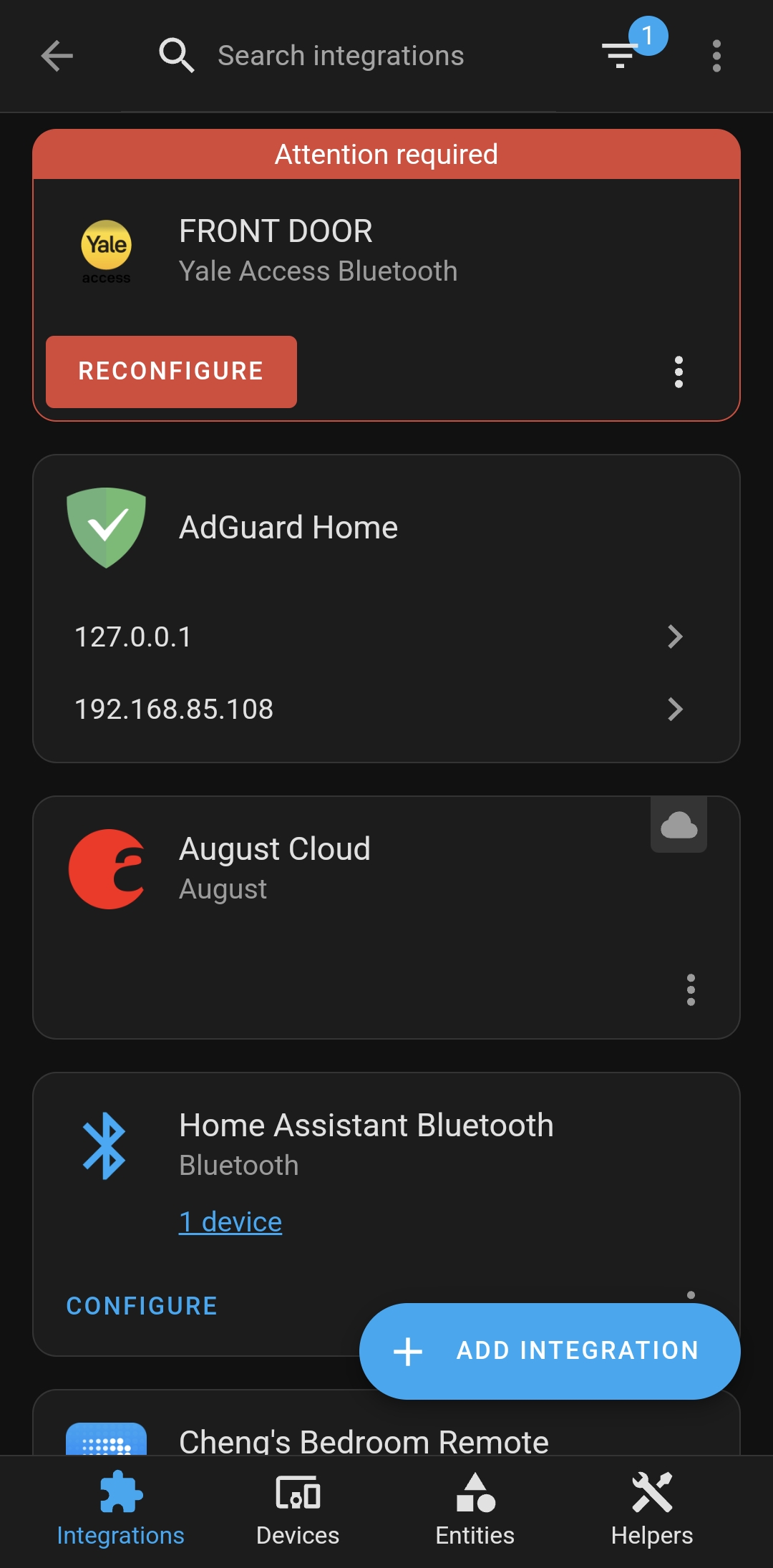Open the filter icon with notification badge
This screenshot has width=773, height=1568.
click(x=621, y=56)
